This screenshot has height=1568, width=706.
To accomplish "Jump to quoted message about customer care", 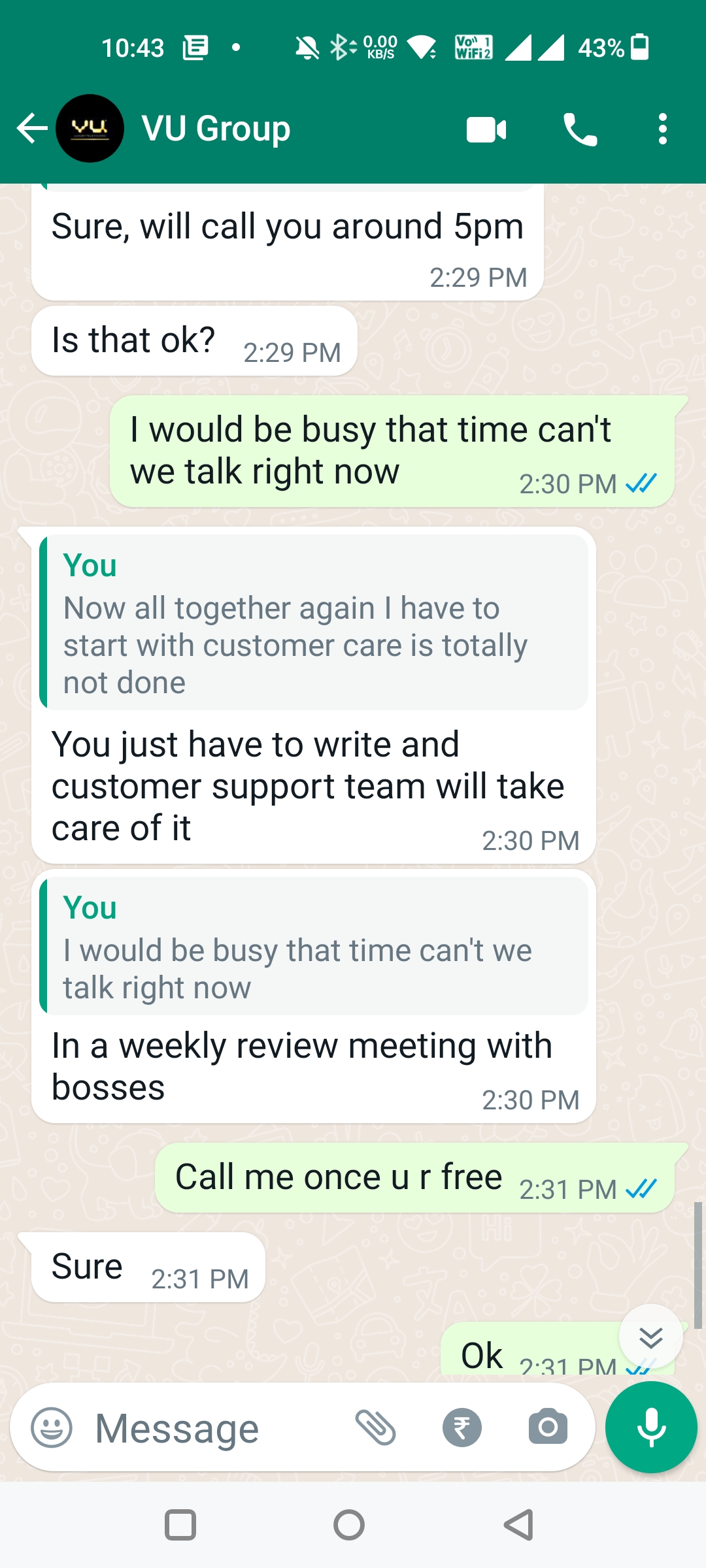I will point(314,623).
